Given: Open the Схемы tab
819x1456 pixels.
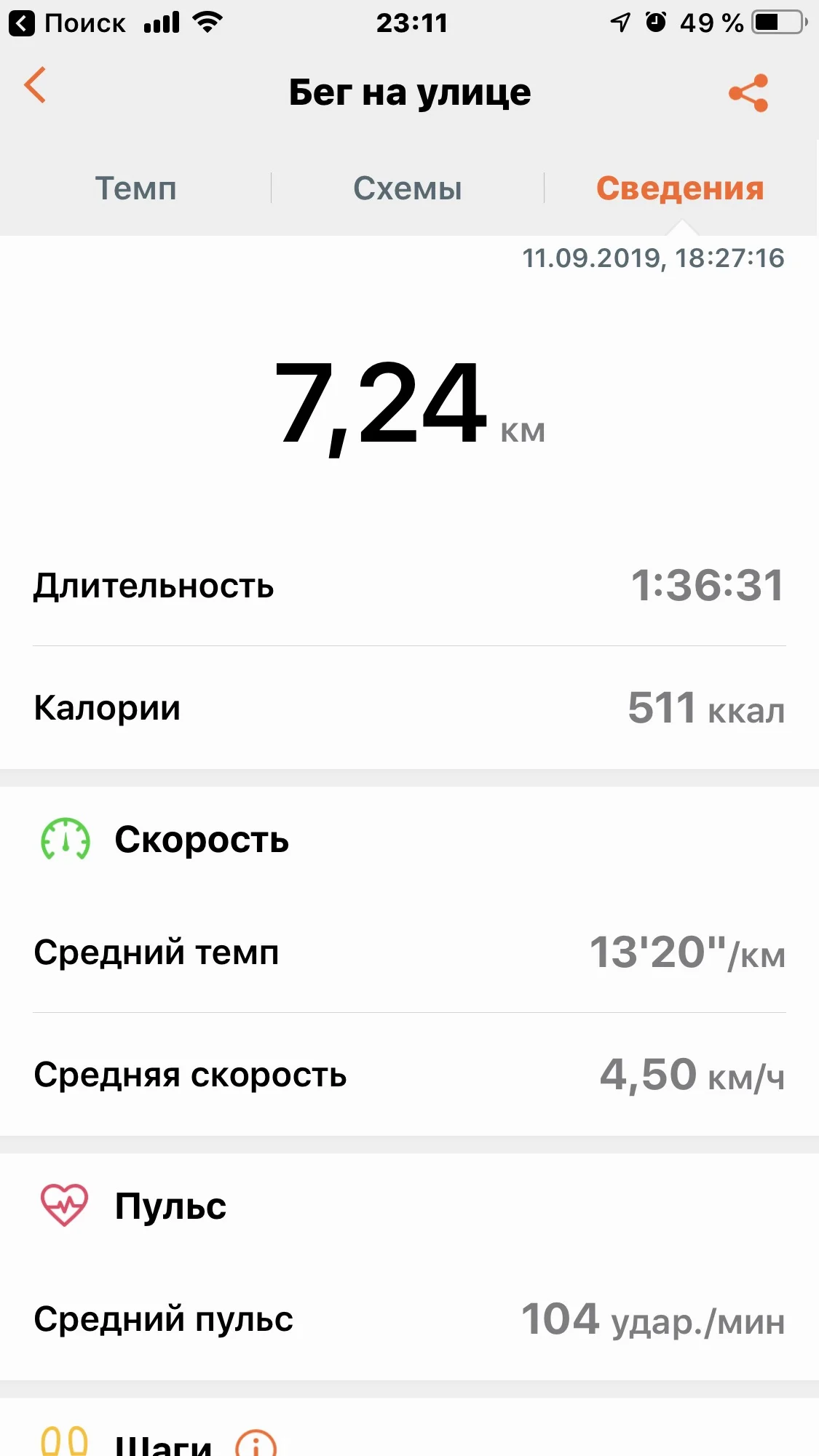Looking at the screenshot, I should click(x=408, y=188).
